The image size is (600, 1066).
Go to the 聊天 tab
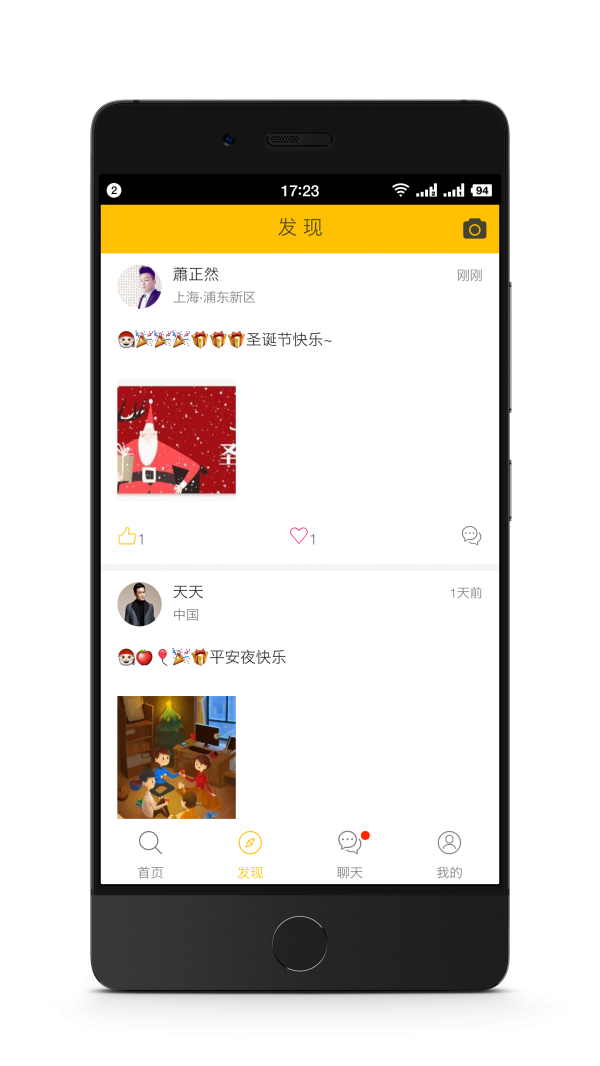[349, 853]
